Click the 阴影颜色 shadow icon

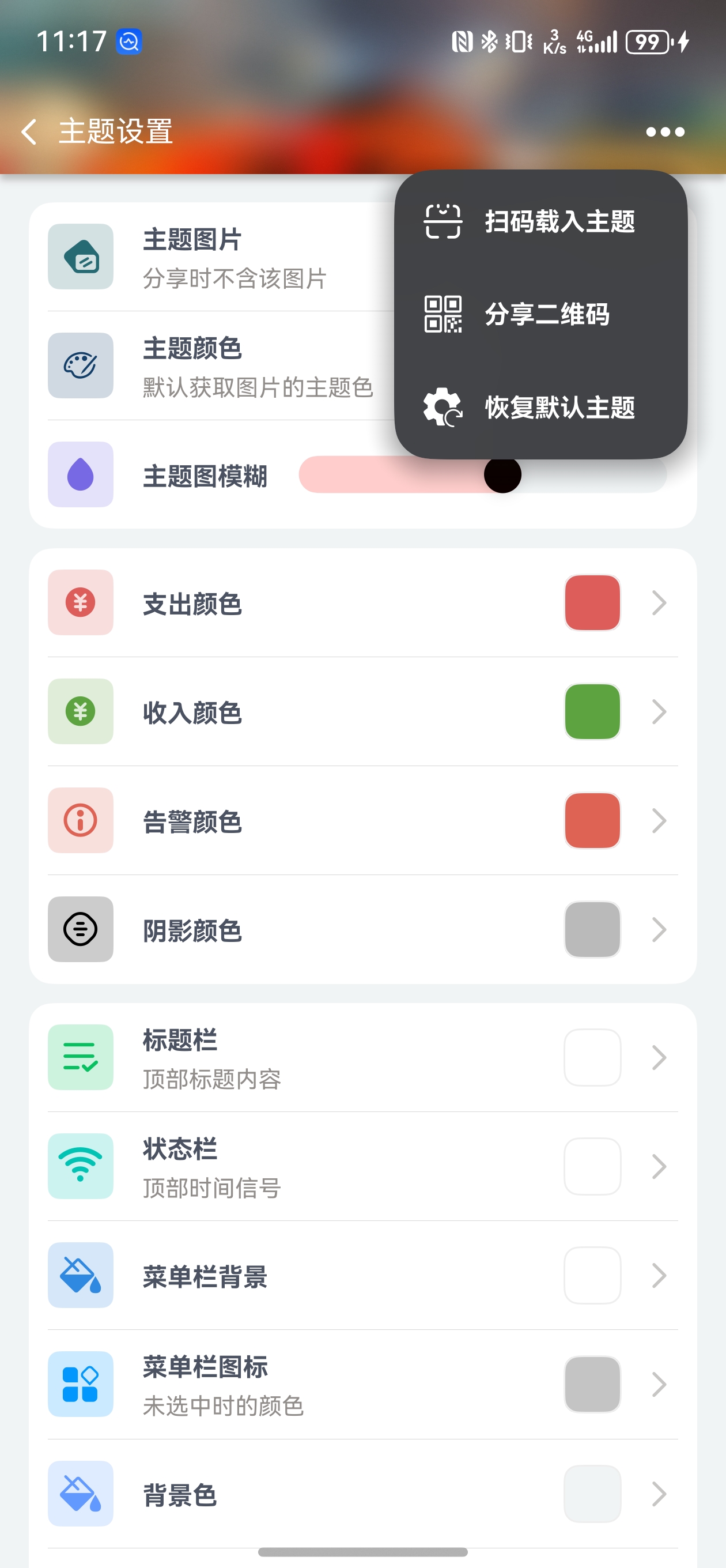click(80, 929)
